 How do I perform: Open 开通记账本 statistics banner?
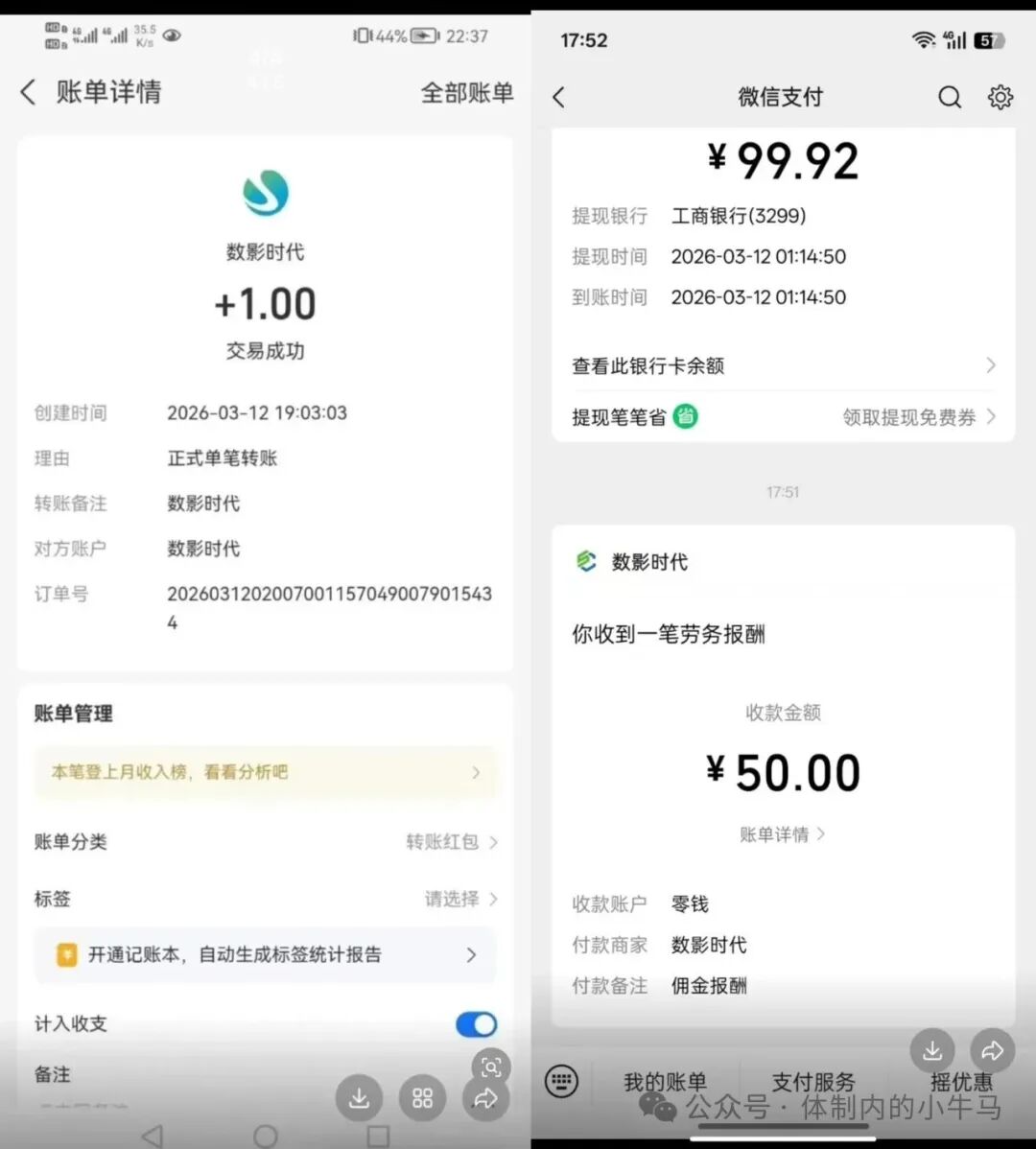click(x=266, y=955)
